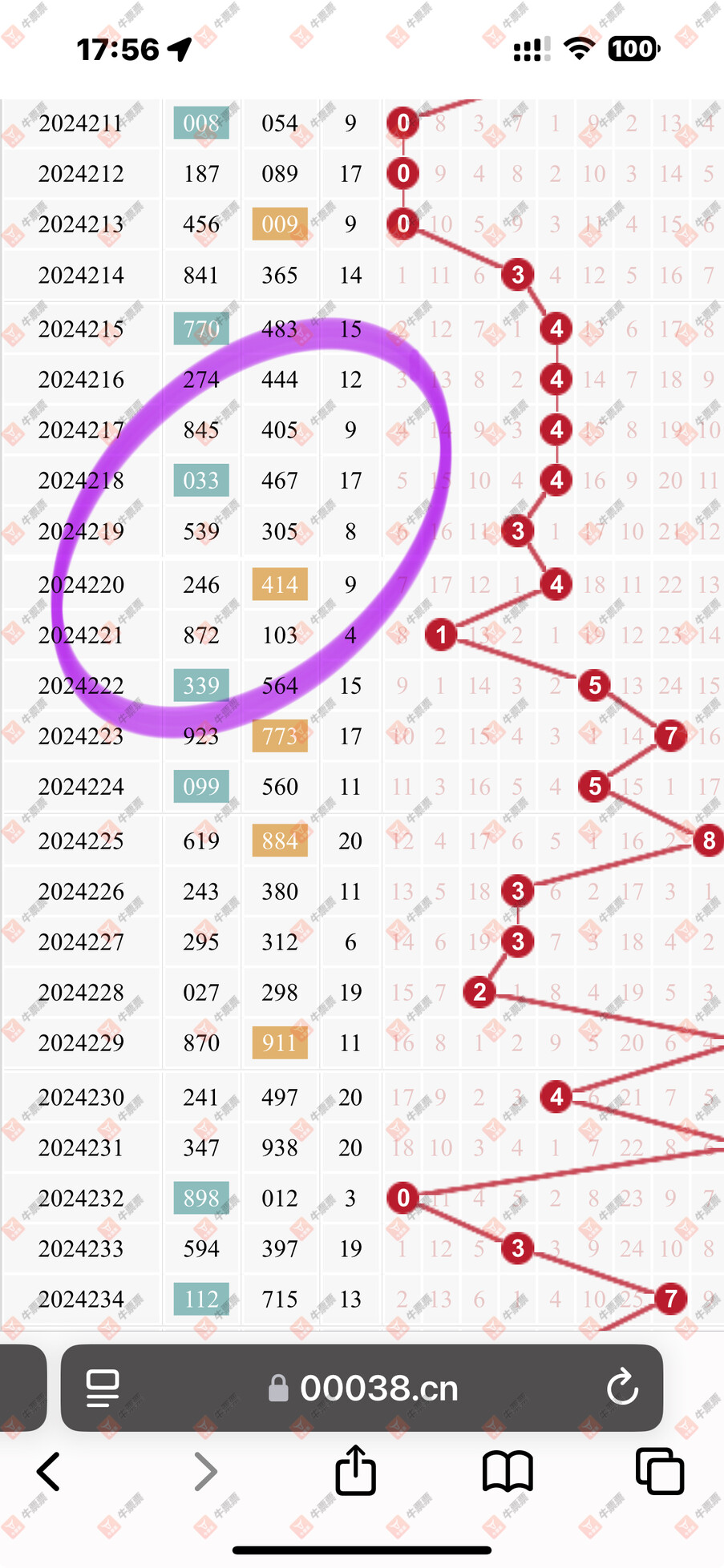Image resolution: width=724 pixels, height=1568 pixels.
Task: Open the share sheet
Action: click(356, 1469)
